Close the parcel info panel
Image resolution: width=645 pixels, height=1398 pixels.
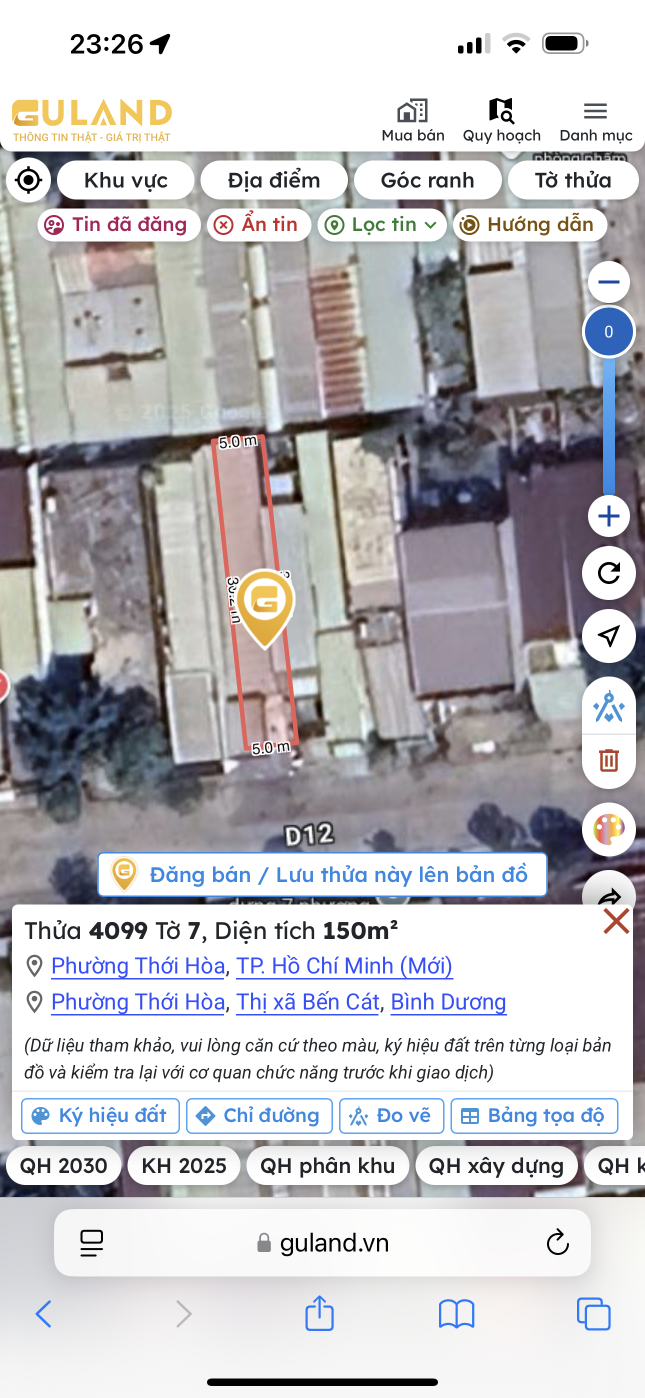[616, 921]
